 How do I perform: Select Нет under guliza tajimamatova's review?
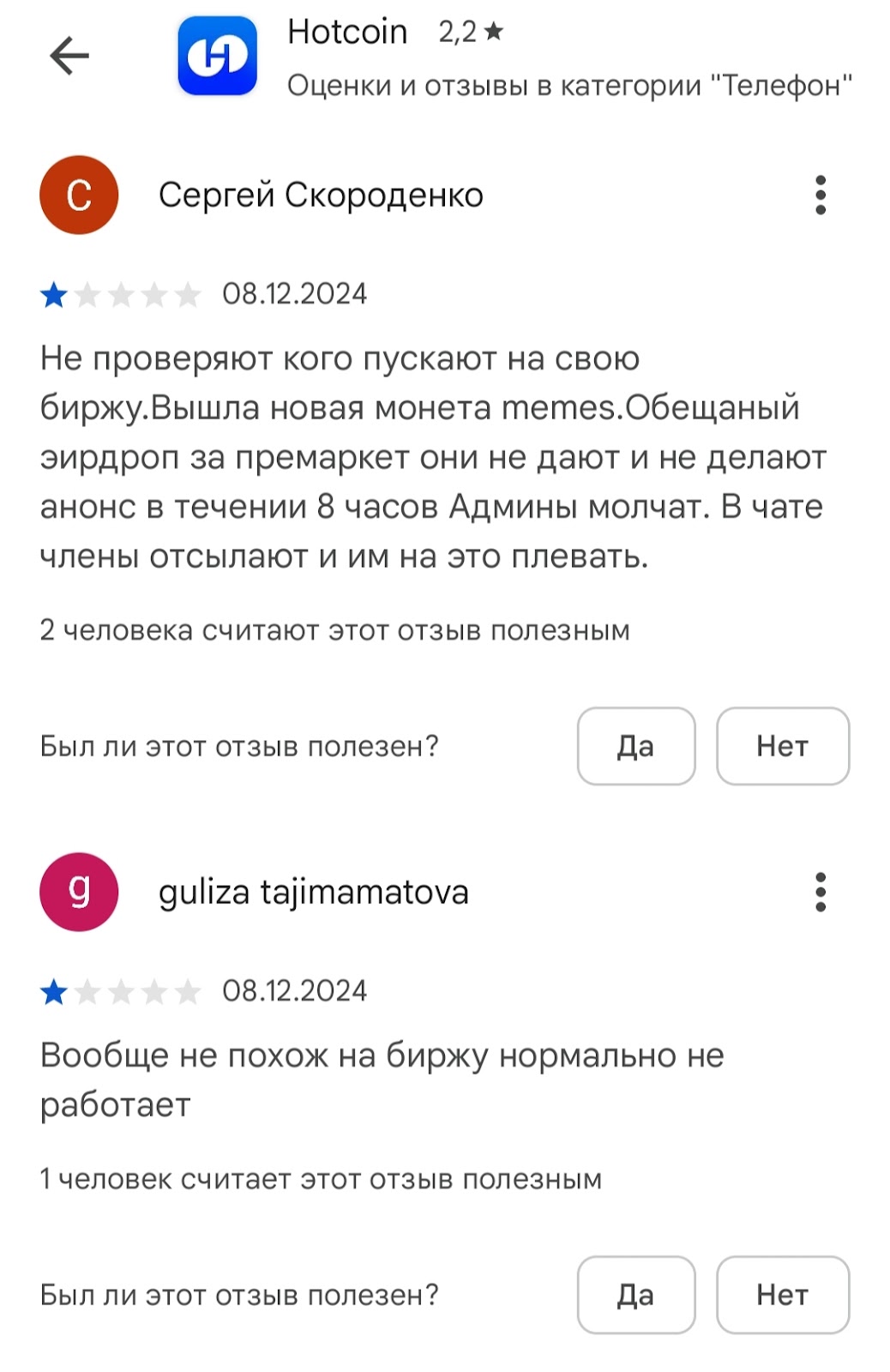pos(782,1295)
